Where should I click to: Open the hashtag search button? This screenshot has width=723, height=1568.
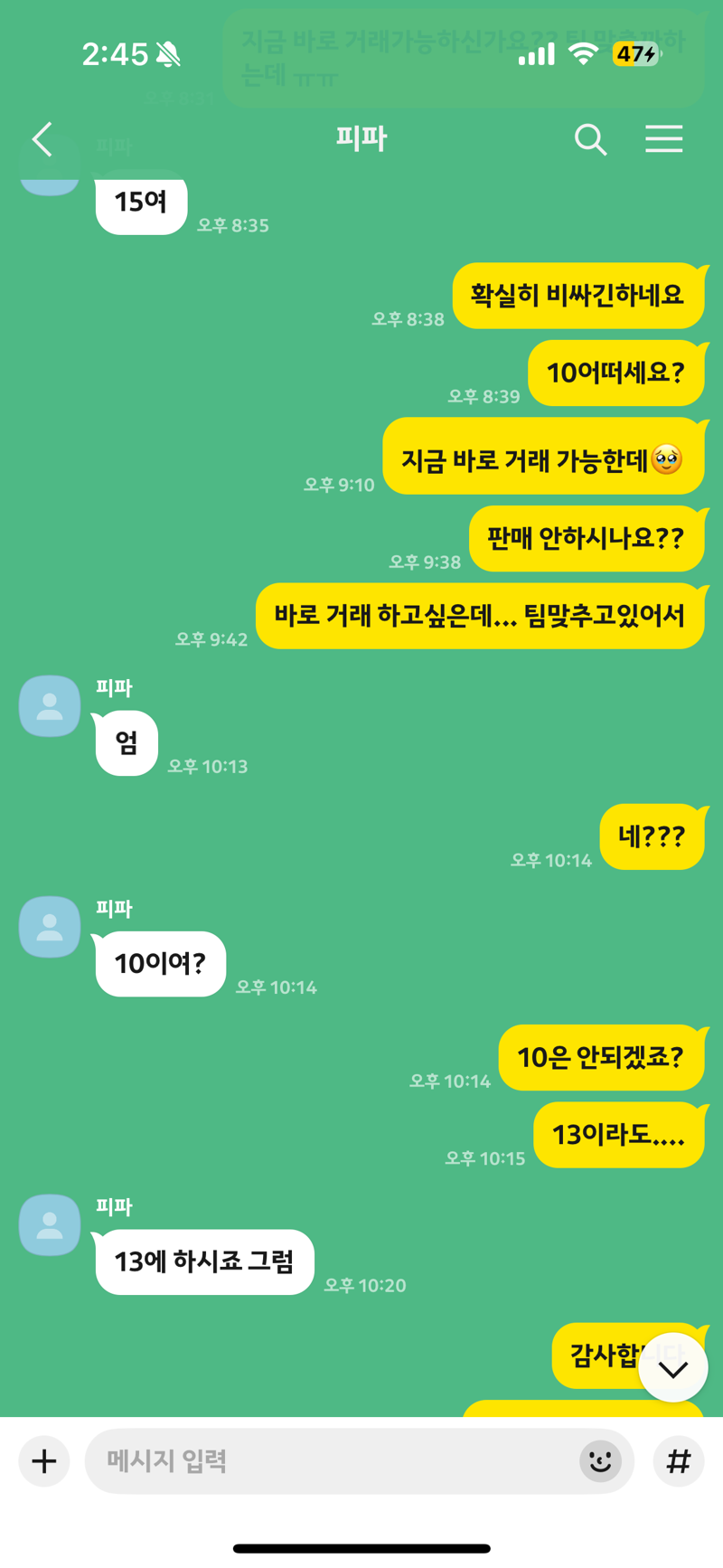tap(678, 1460)
